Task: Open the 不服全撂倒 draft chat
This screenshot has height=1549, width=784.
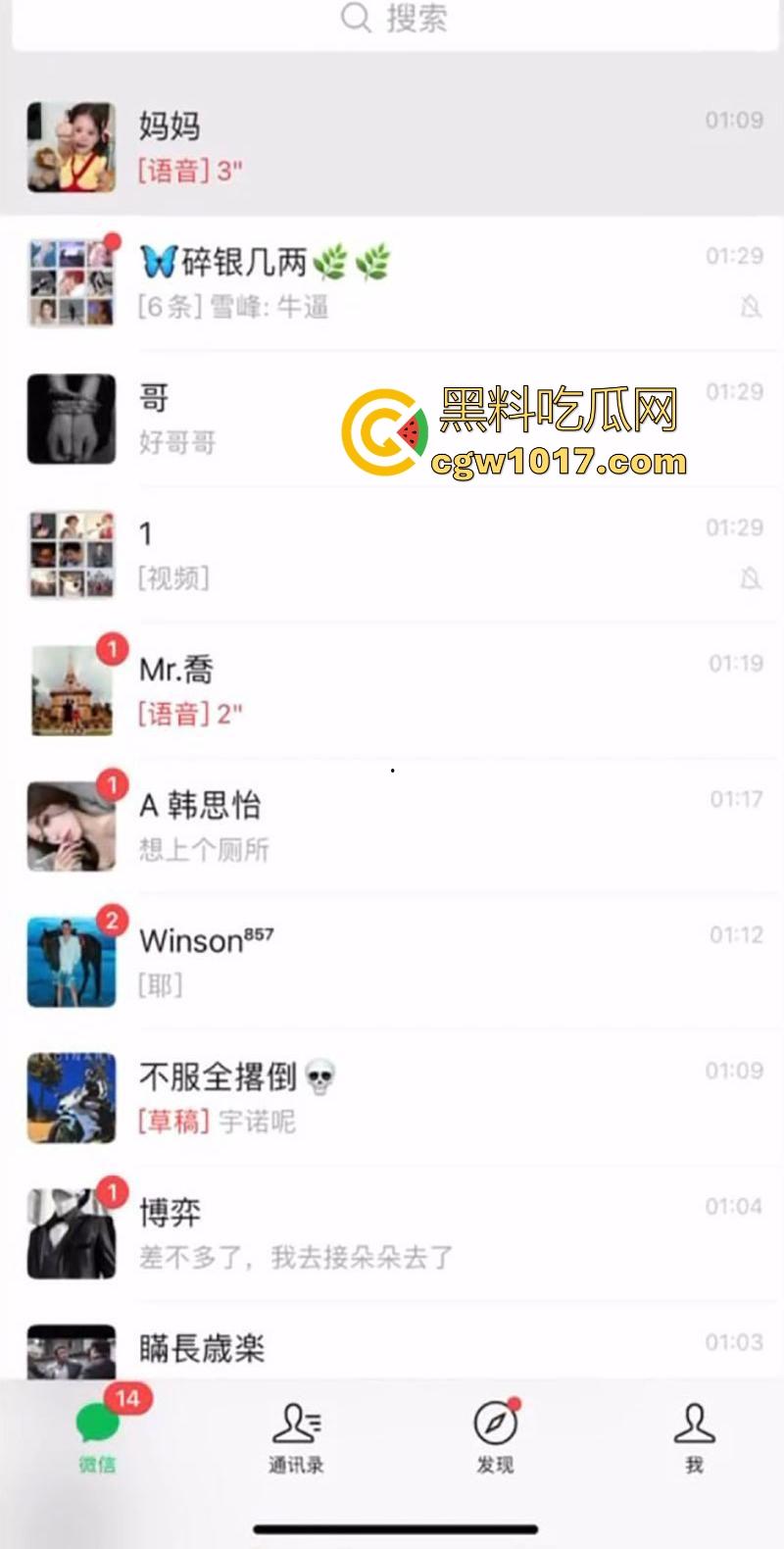Action: coord(392,1097)
